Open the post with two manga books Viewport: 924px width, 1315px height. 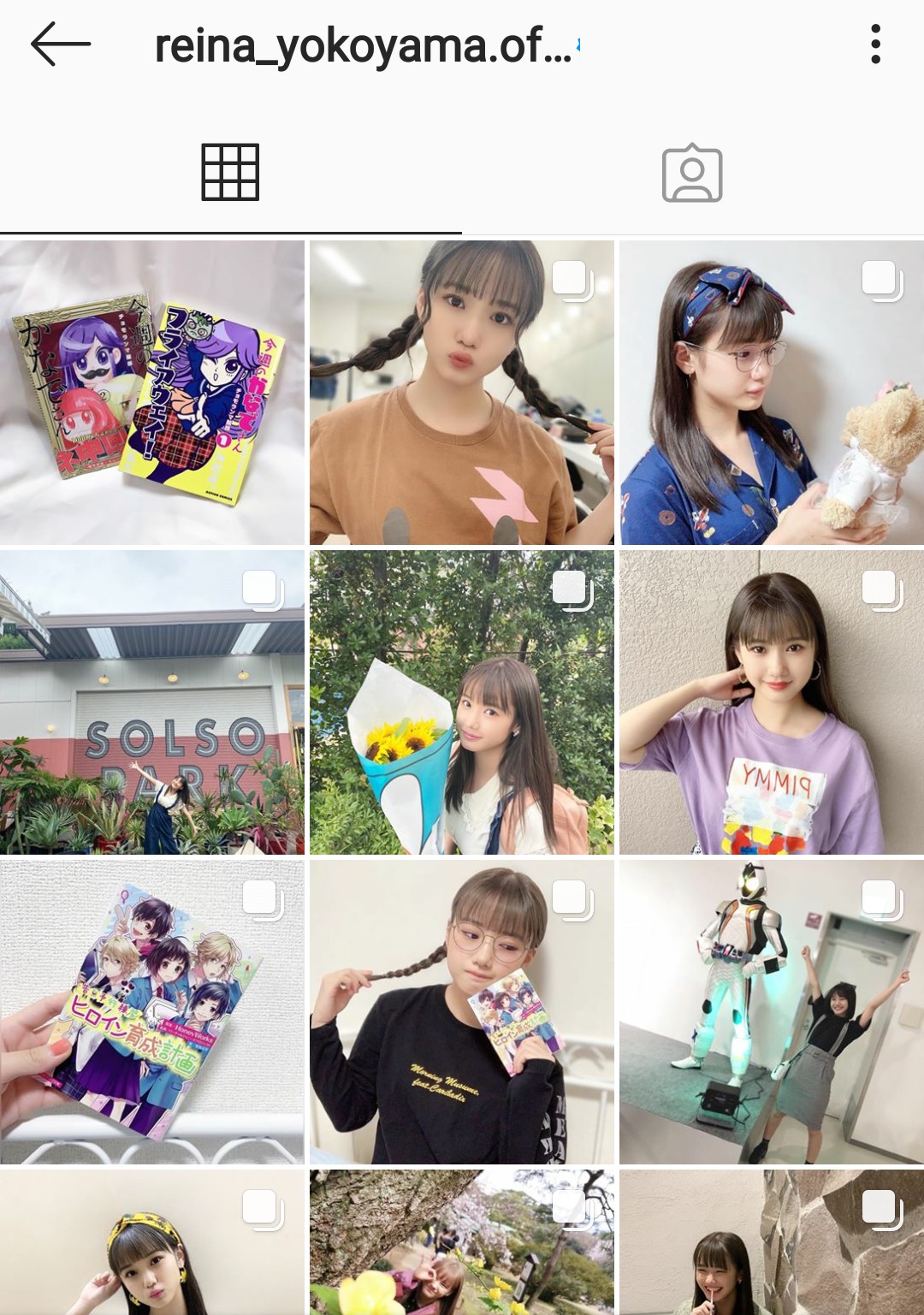click(152, 392)
